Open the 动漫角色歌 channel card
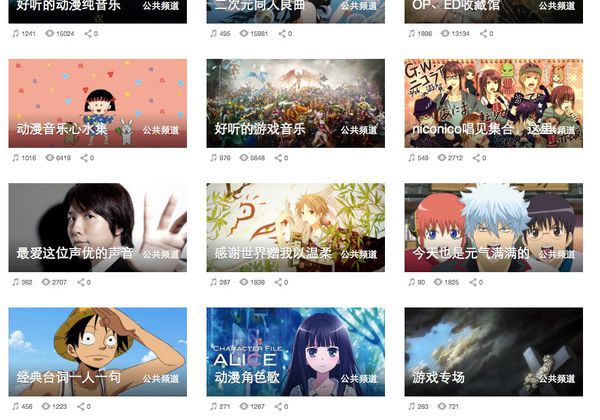This screenshot has height=420, width=600. point(295,350)
